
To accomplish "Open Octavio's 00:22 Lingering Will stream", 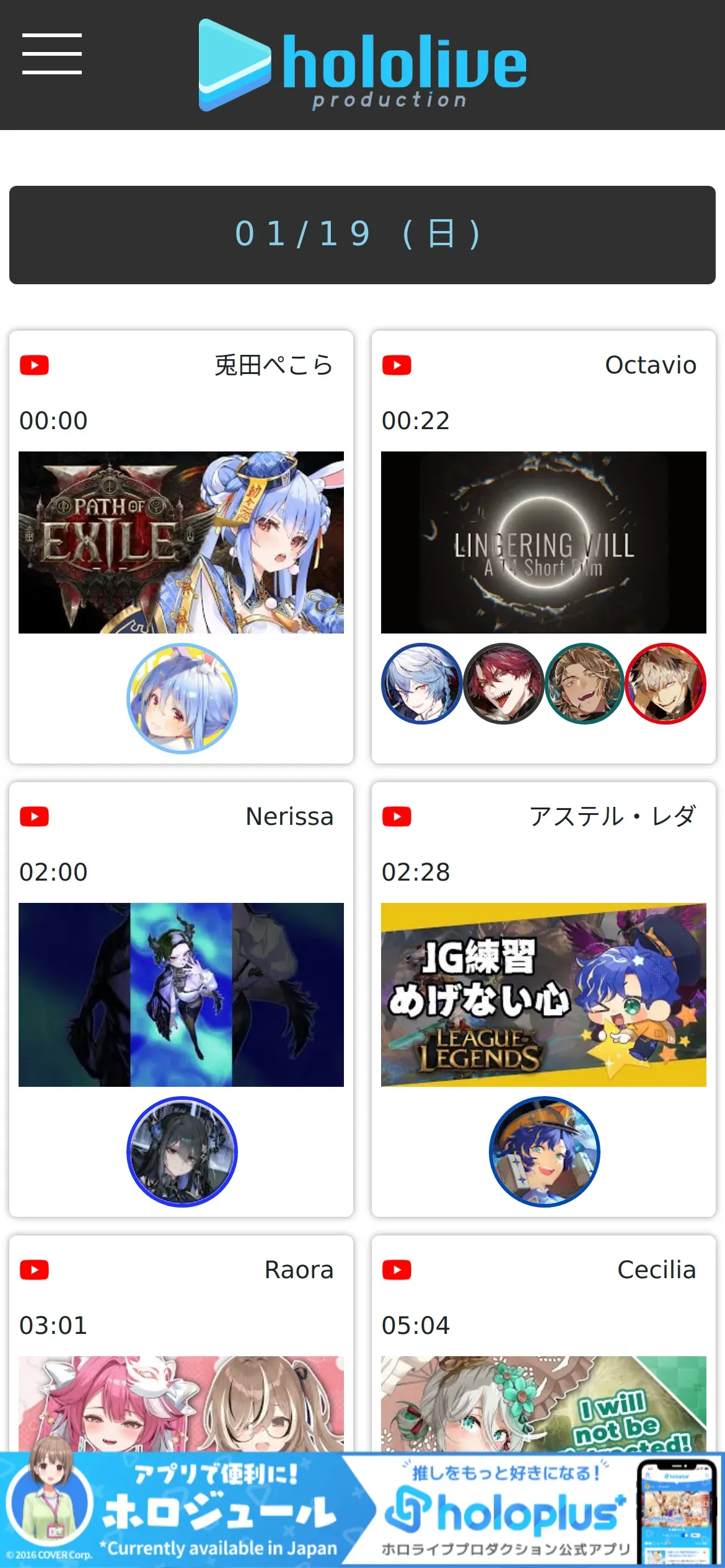I will point(543,542).
